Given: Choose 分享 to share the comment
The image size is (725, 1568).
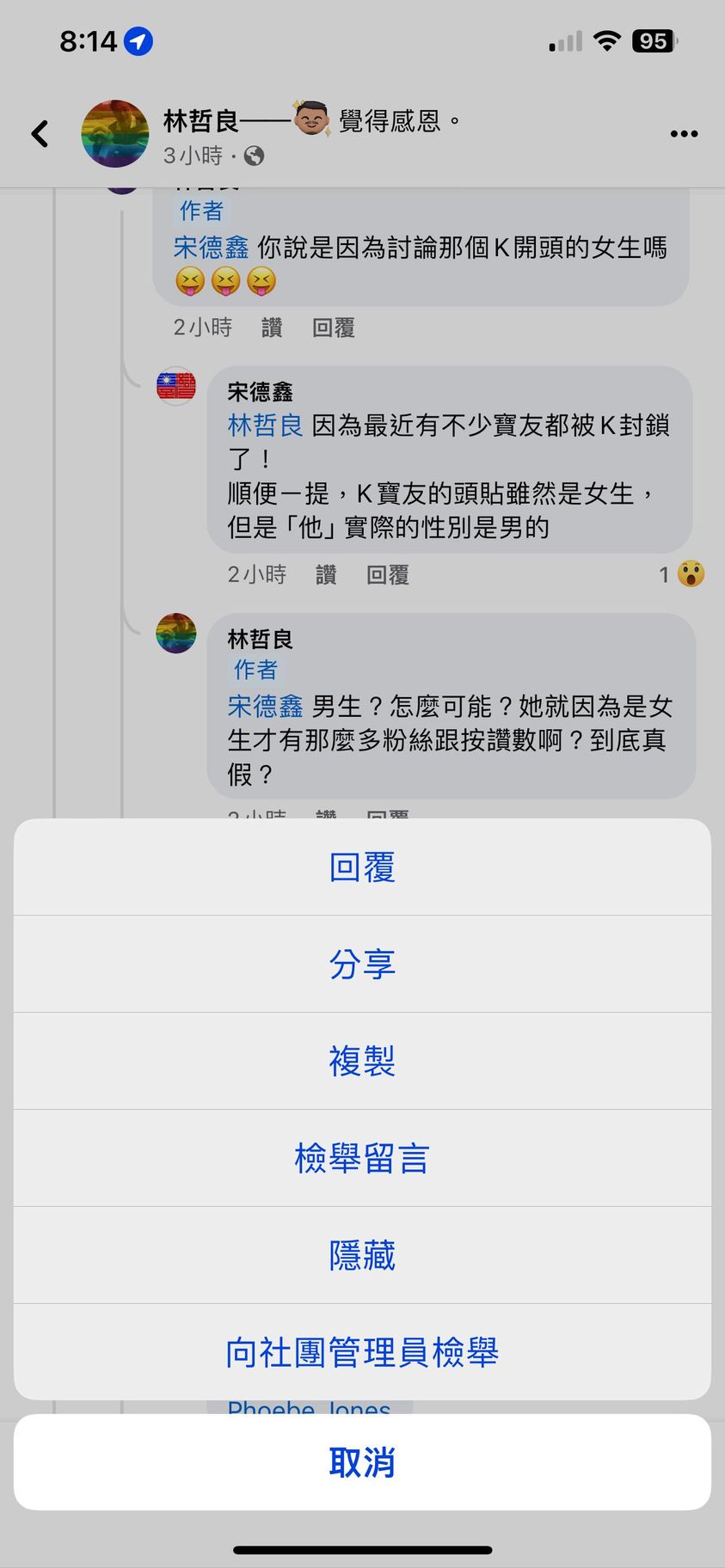Looking at the screenshot, I should click(362, 965).
